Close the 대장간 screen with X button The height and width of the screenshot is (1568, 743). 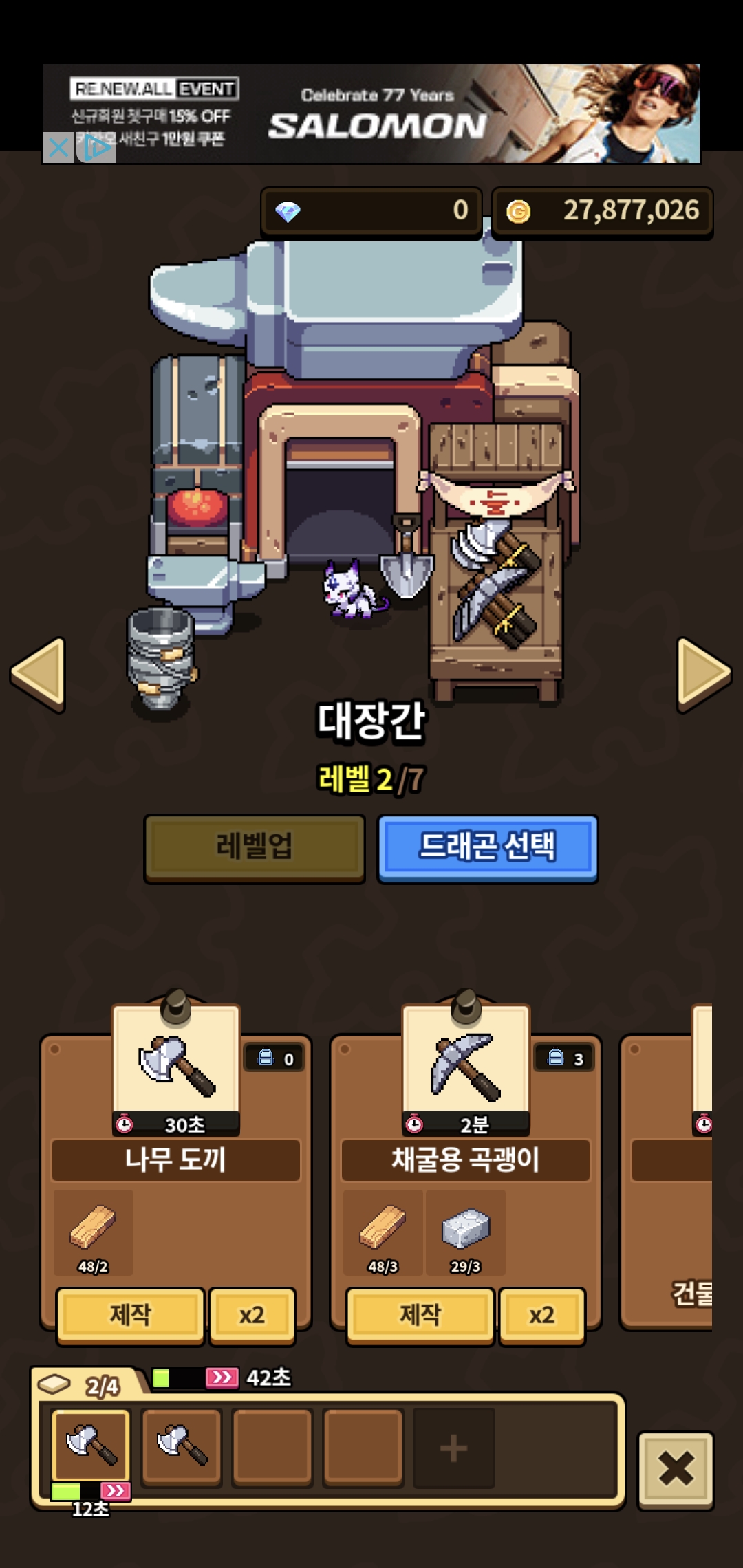coord(676,1470)
